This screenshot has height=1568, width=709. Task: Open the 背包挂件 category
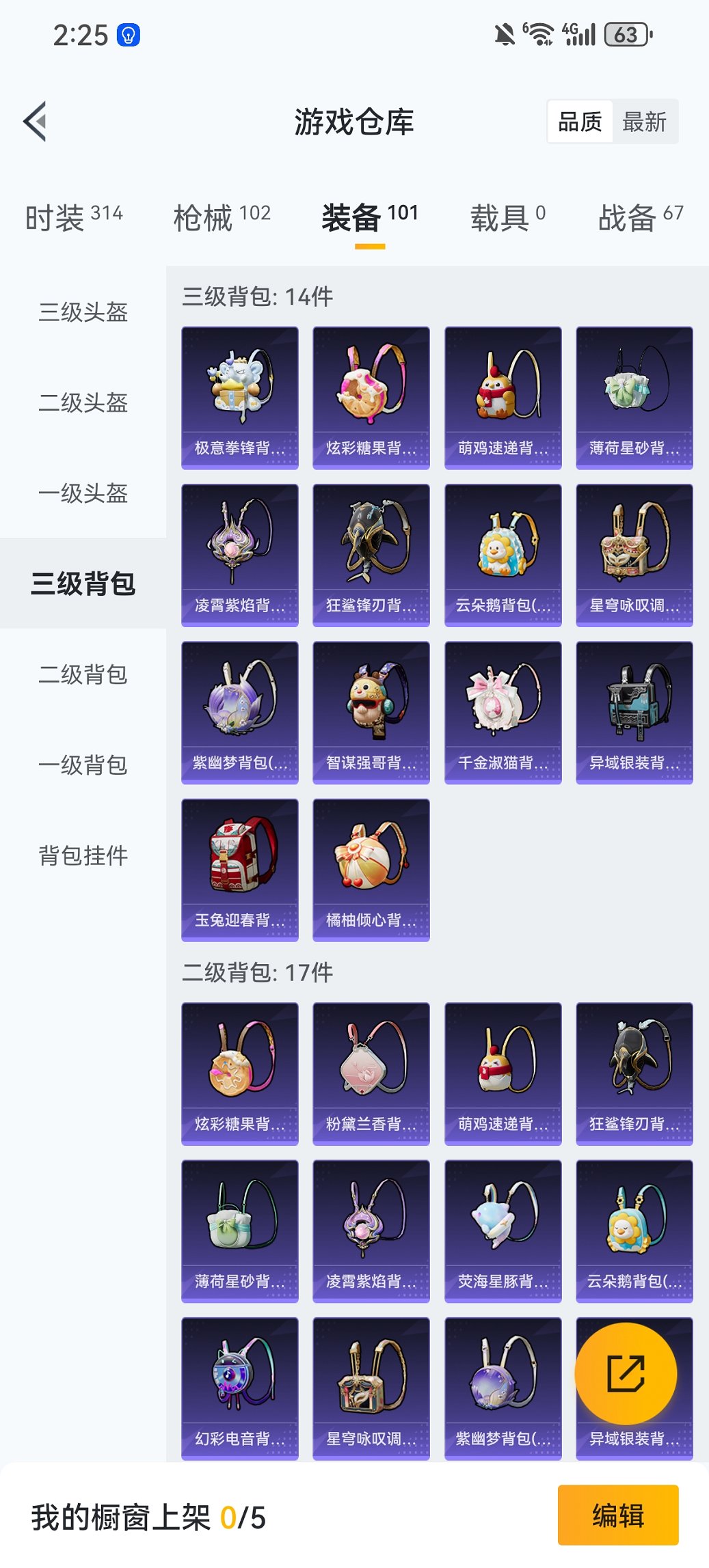click(x=82, y=855)
